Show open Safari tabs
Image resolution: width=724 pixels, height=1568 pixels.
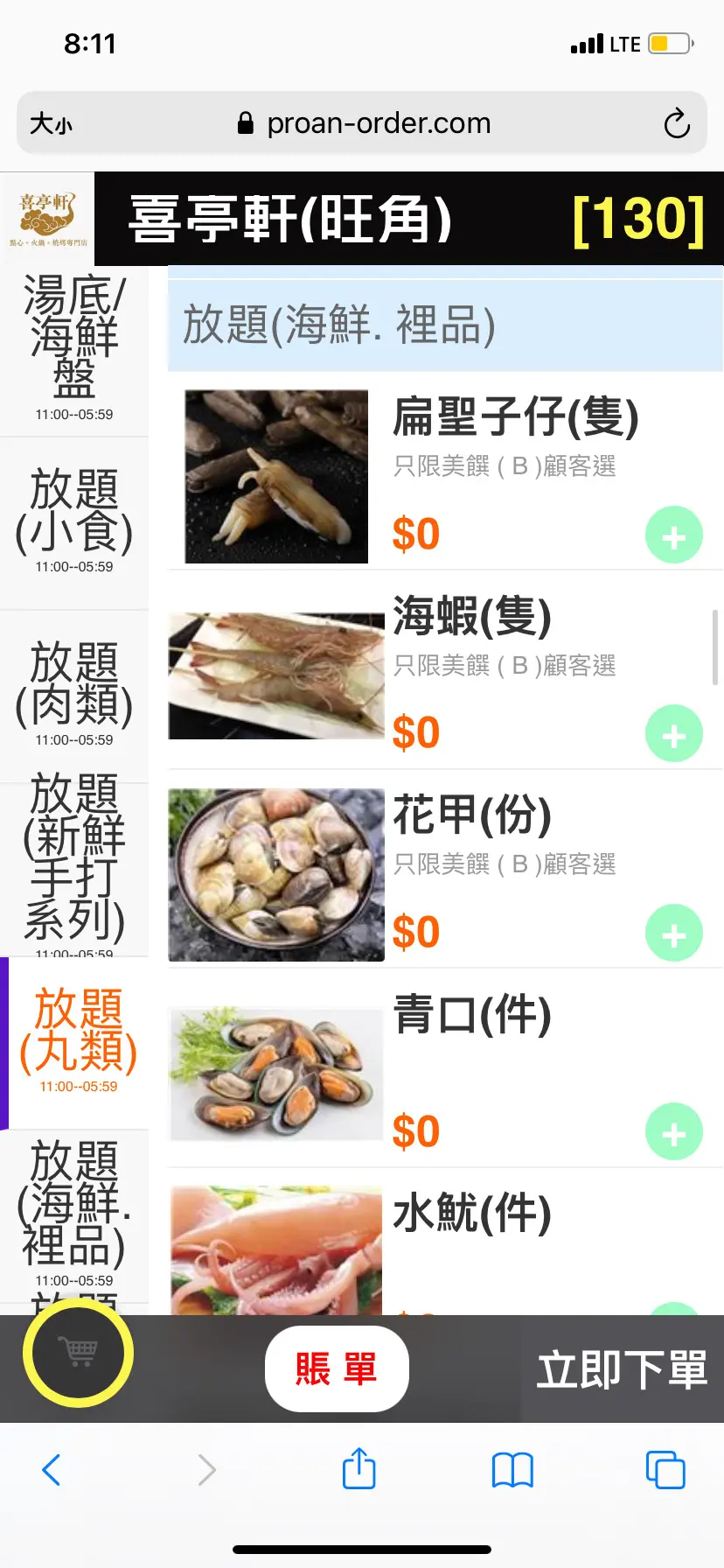click(665, 1470)
